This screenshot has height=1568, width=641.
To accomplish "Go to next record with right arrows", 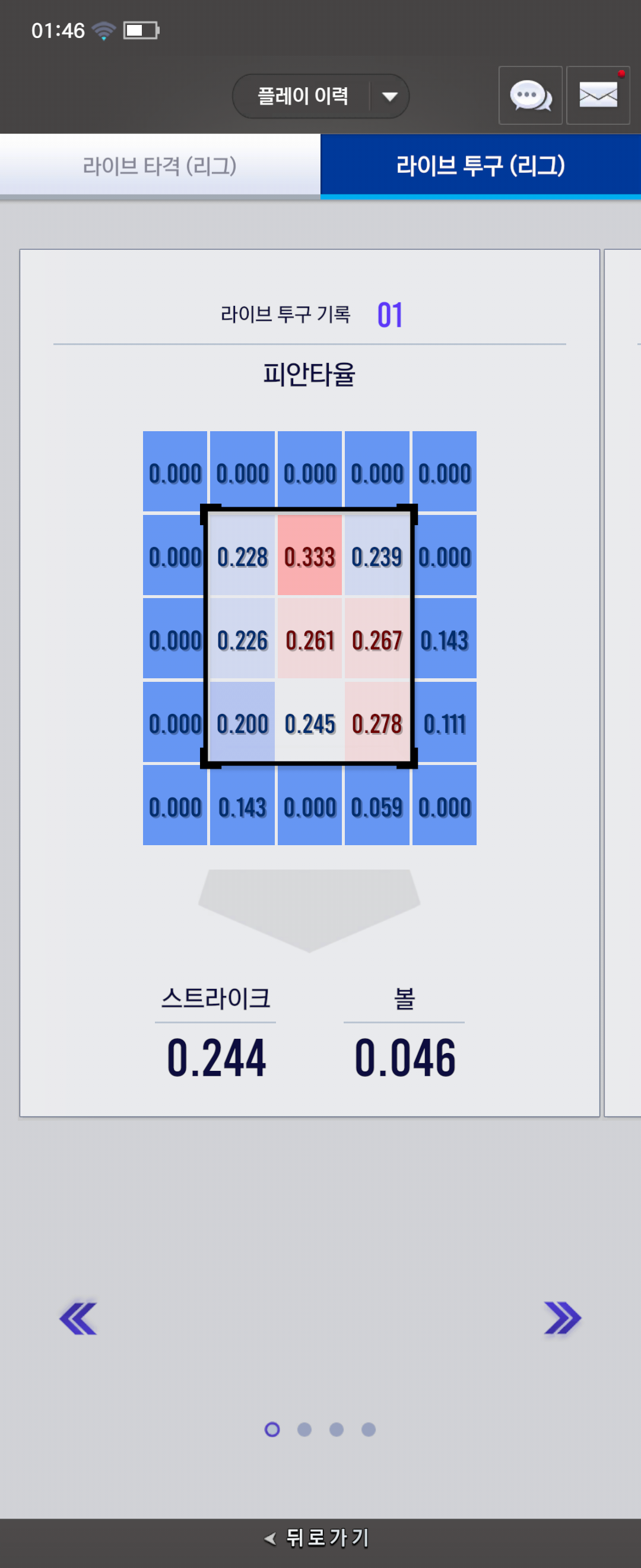I will click(x=563, y=1319).
